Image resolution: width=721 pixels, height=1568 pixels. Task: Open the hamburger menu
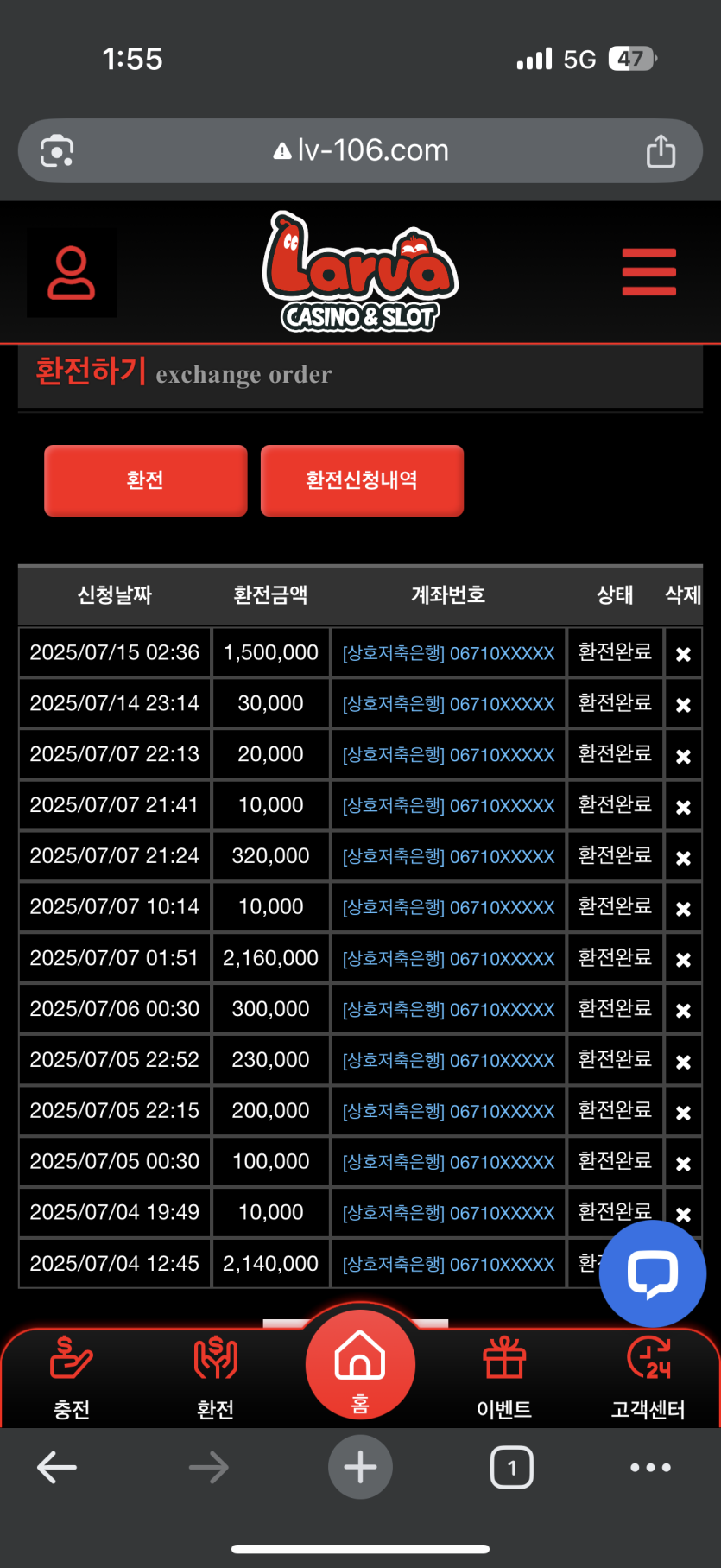[x=648, y=272]
